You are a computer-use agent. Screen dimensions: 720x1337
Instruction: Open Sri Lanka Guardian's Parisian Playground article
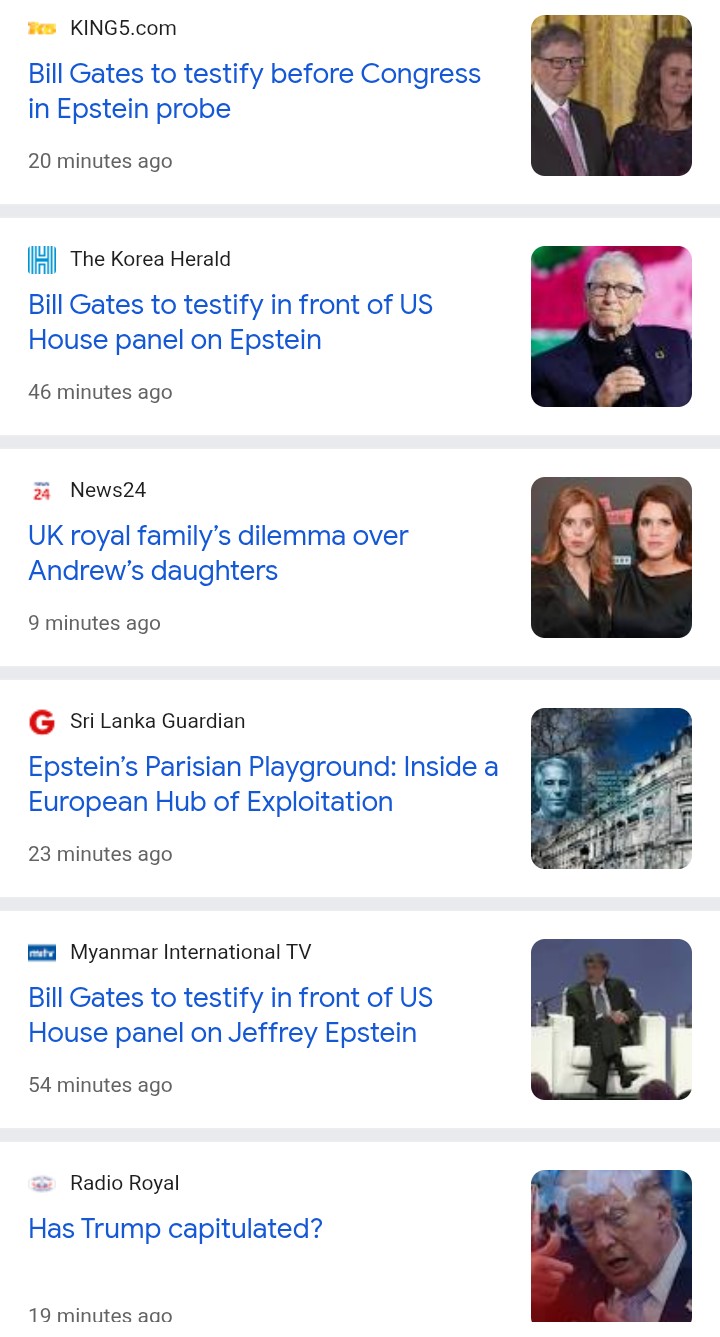point(262,784)
